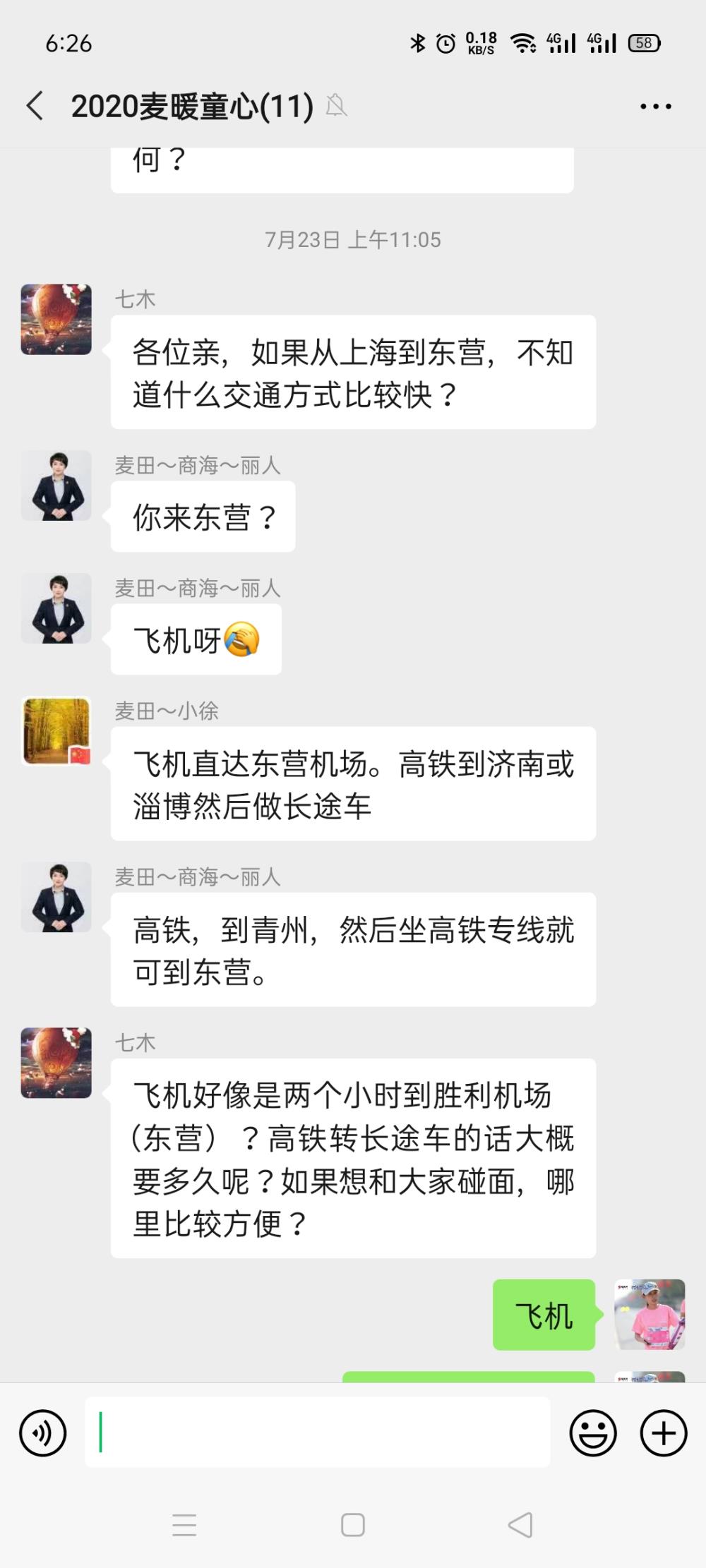Go back from the group chat
This screenshot has height=1568, width=706.
pos(35,107)
